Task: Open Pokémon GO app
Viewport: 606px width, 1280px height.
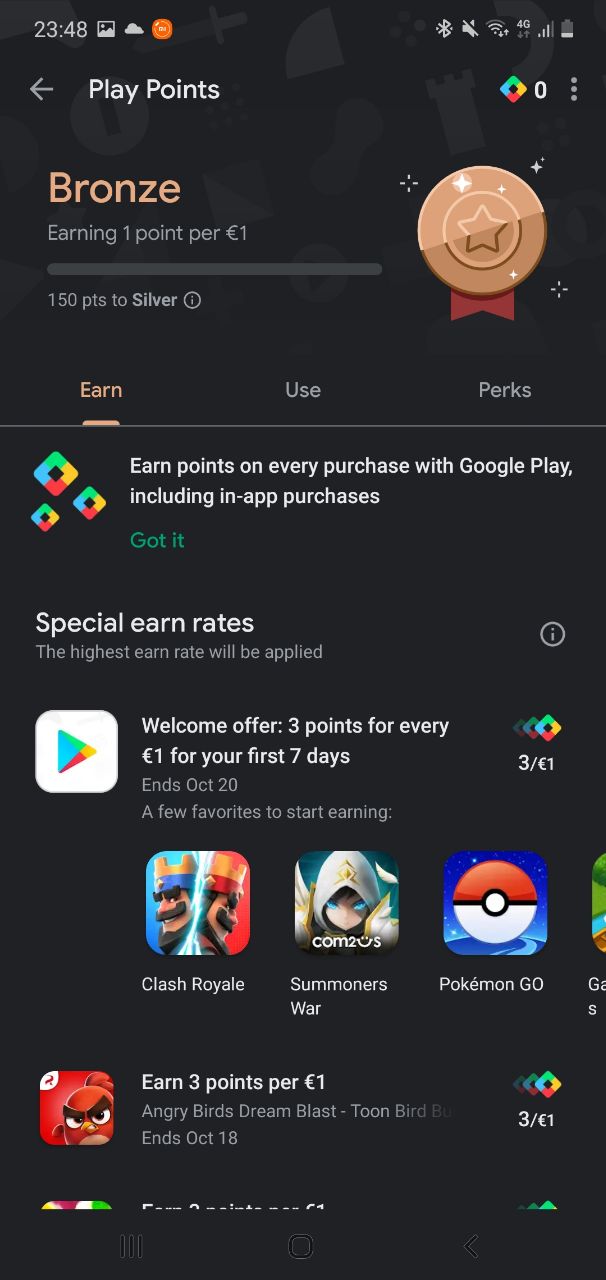Action: pos(494,903)
